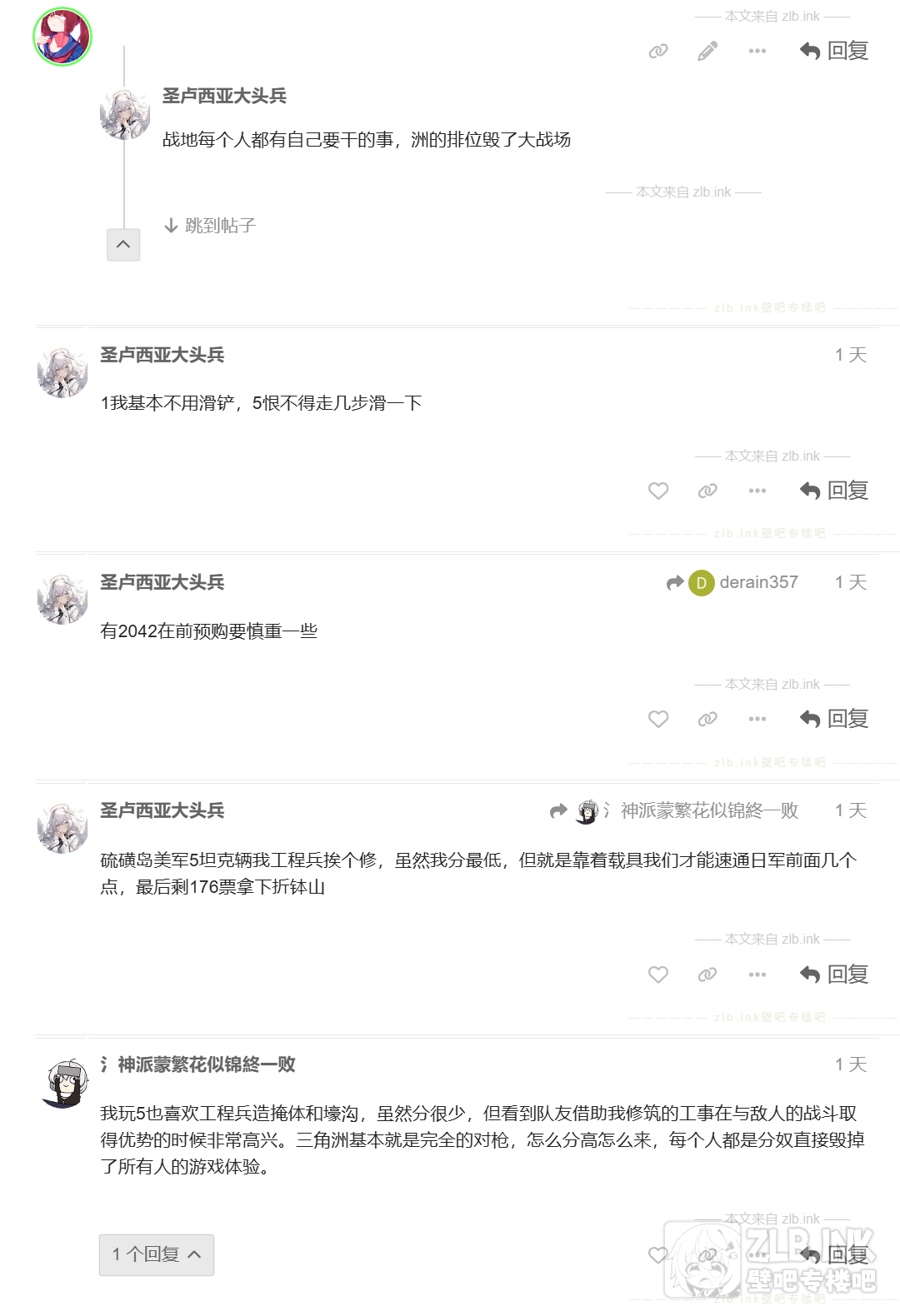Like the 硫磺岛 post
The width and height of the screenshot is (900, 1316).
pyautogui.click(x=658, y=975)
